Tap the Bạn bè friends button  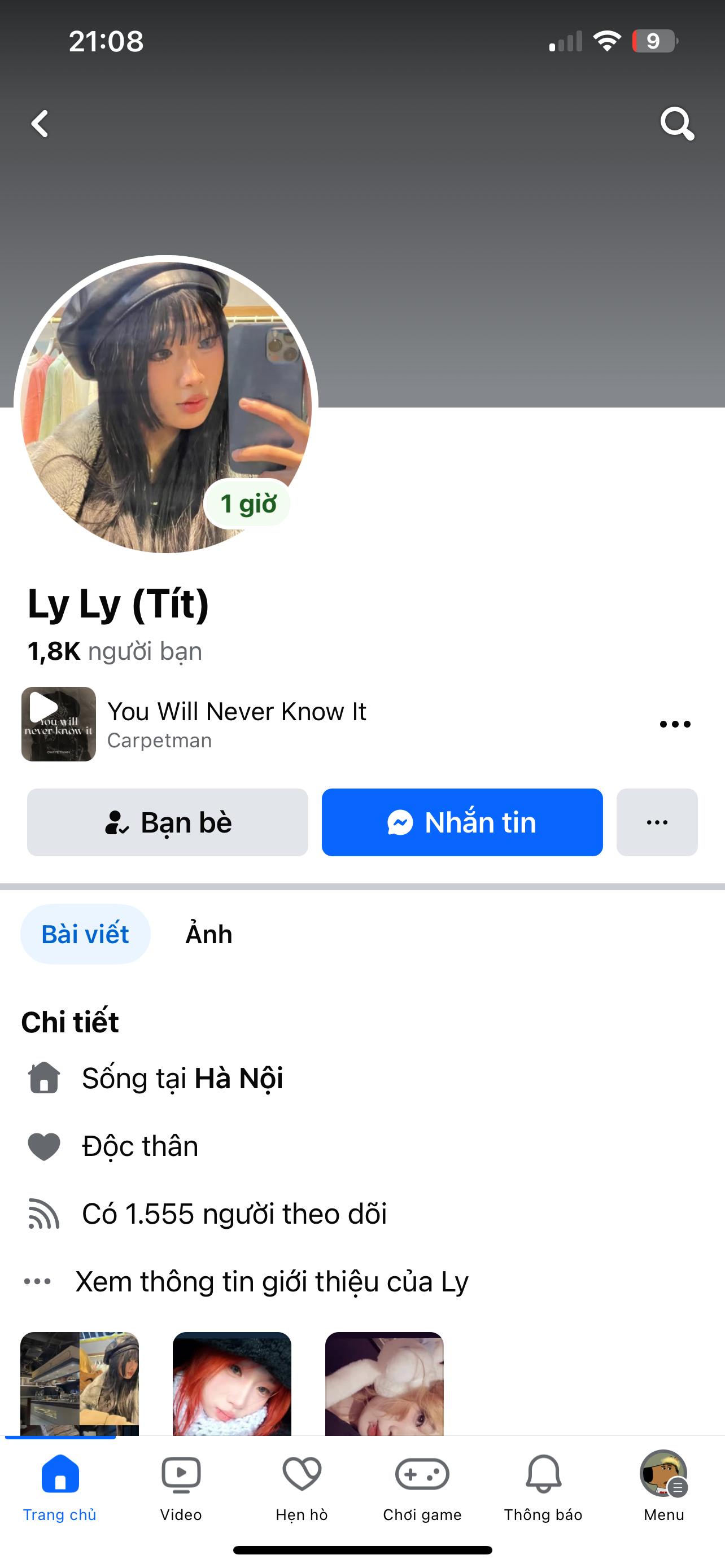click(x=167, y=822)
